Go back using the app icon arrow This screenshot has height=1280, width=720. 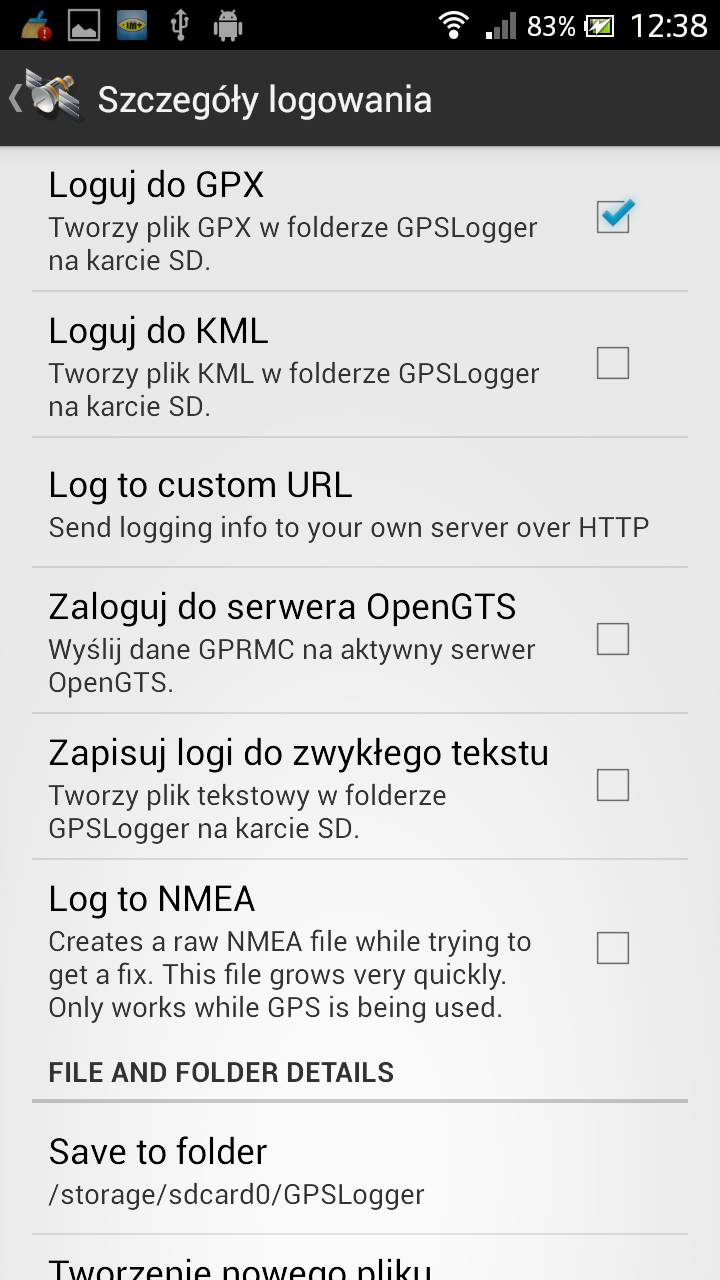[42, 98]
